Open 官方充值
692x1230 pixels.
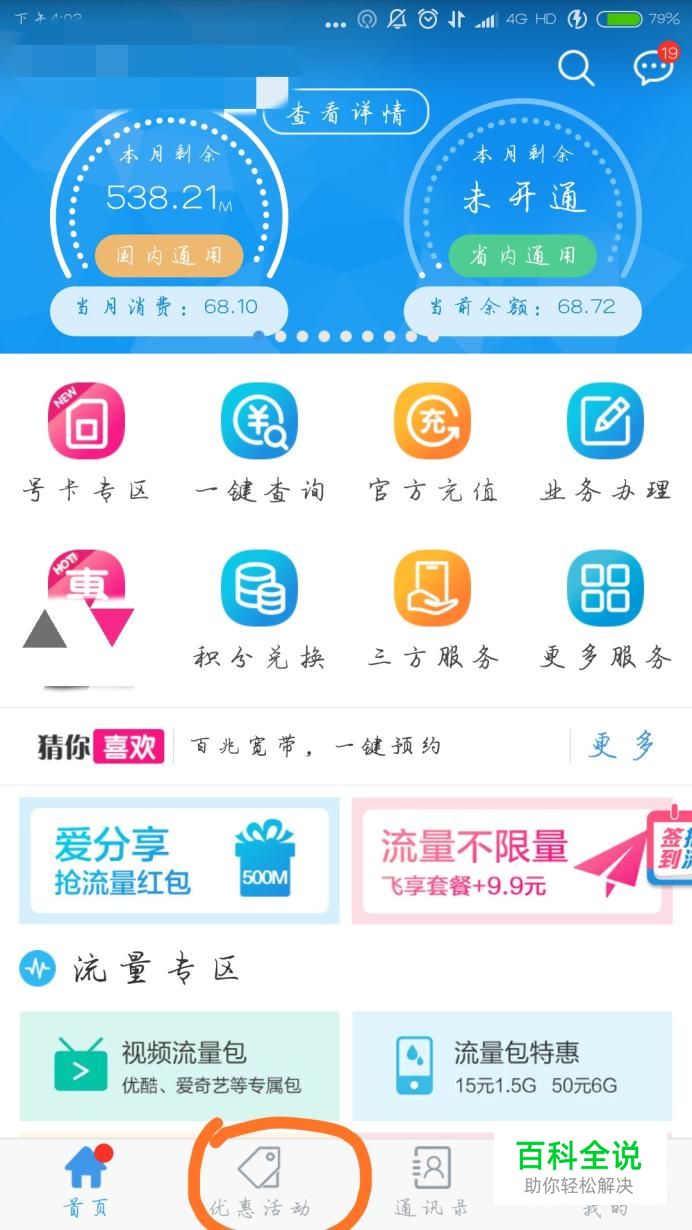[432, 440]
